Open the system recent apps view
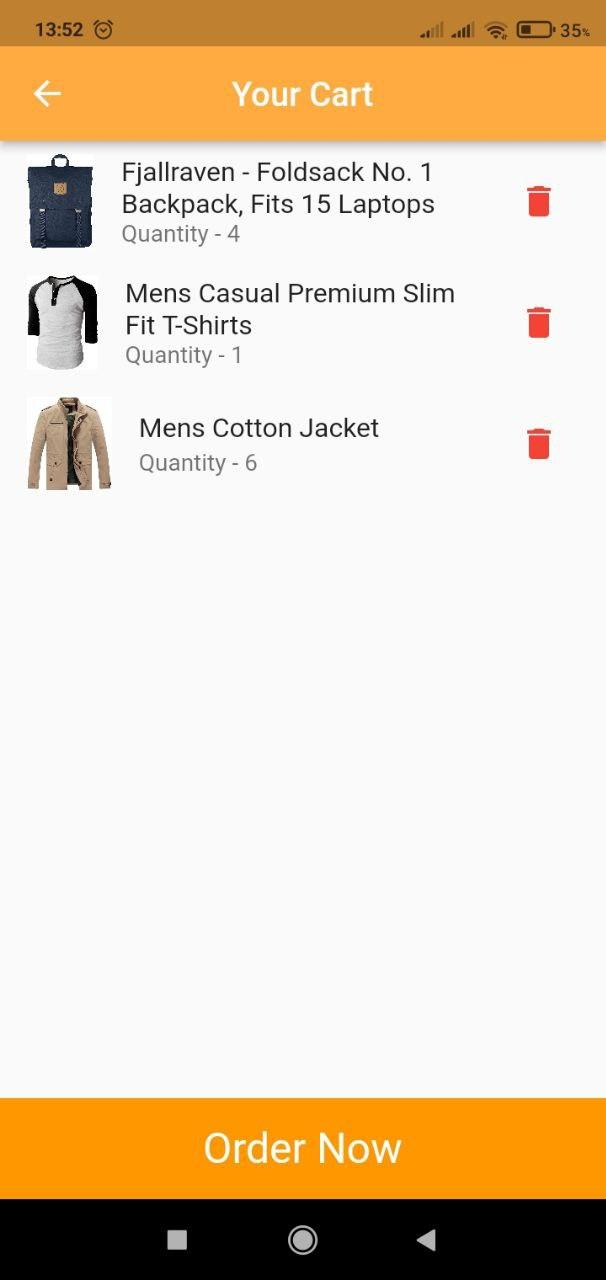Screen dimensions: 606x1280 177,1240
